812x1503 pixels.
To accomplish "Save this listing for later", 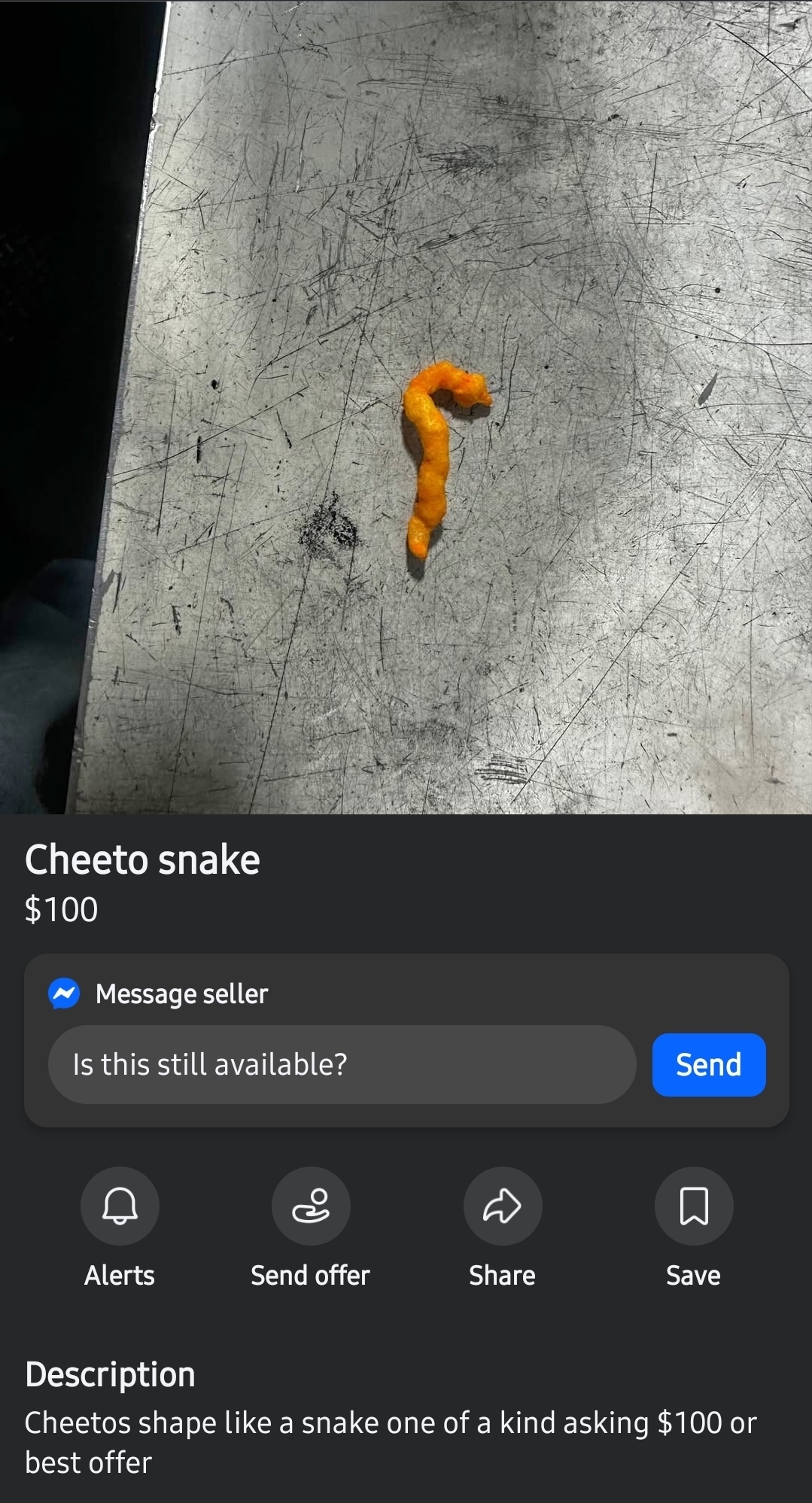I will pyautogui.click(x=693, y=1206).
